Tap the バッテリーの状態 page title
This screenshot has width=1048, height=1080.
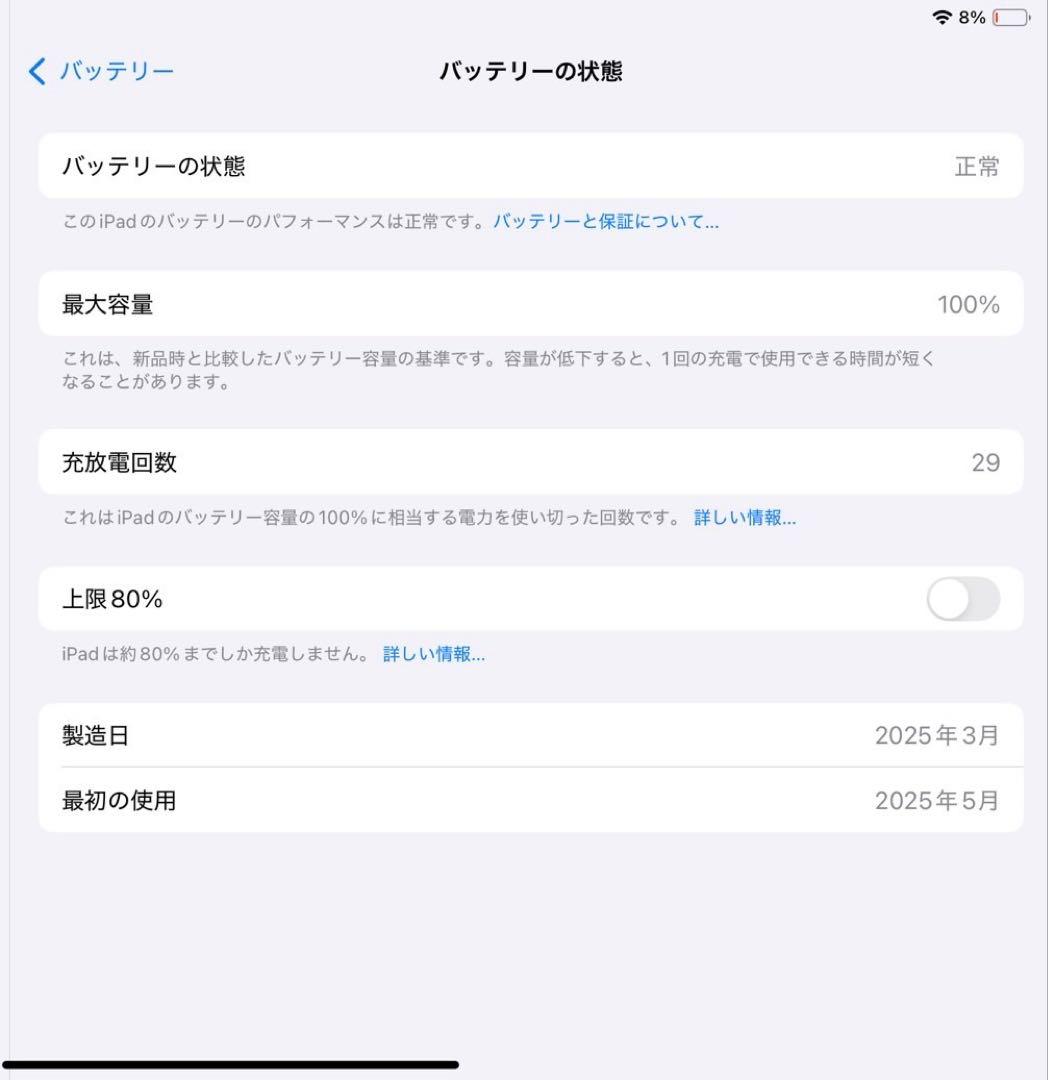[x=529, y=71]
